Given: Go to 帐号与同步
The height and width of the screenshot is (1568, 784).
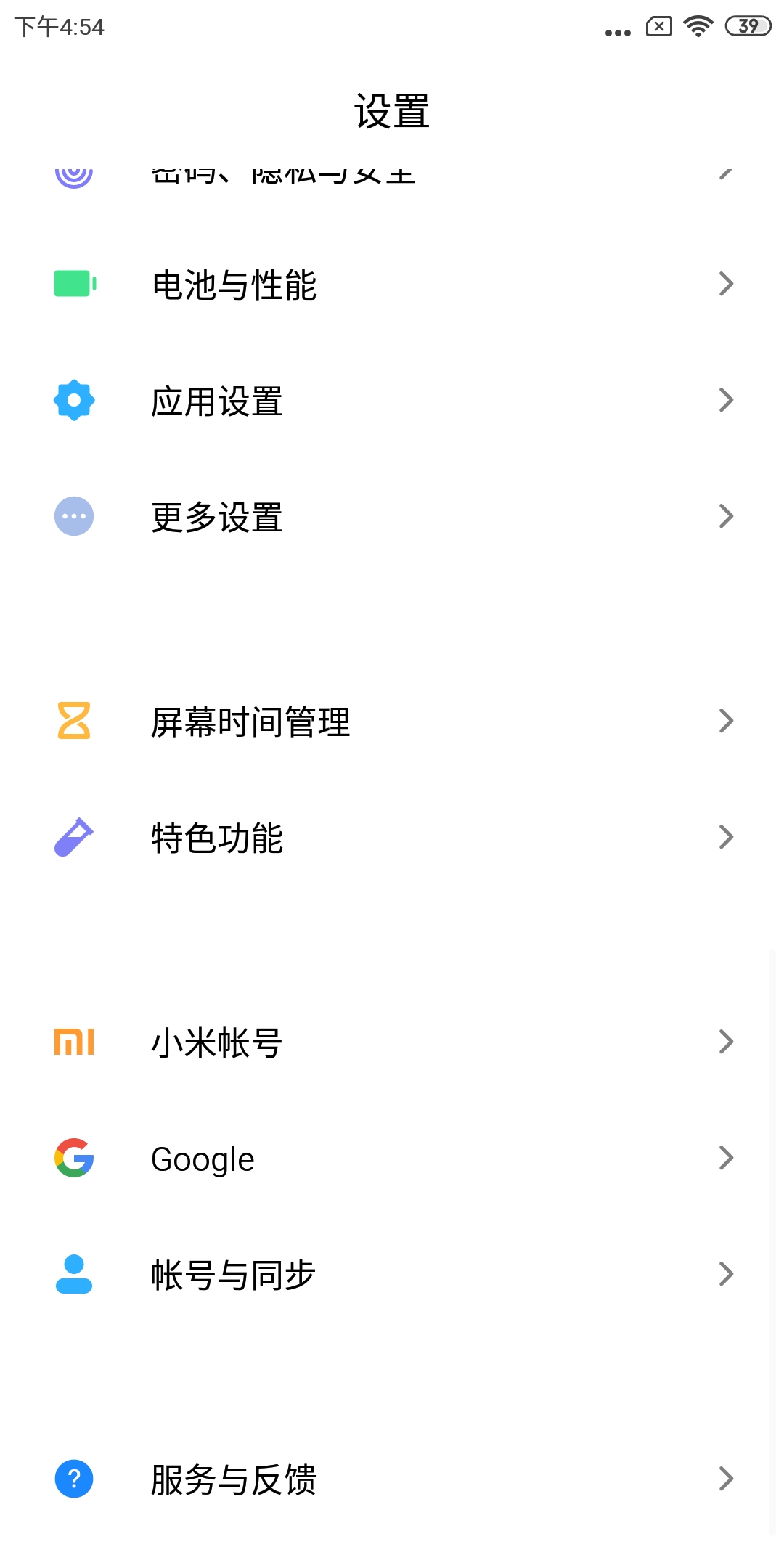Looking at the screenshot, I should click(x=392, y=1274).
